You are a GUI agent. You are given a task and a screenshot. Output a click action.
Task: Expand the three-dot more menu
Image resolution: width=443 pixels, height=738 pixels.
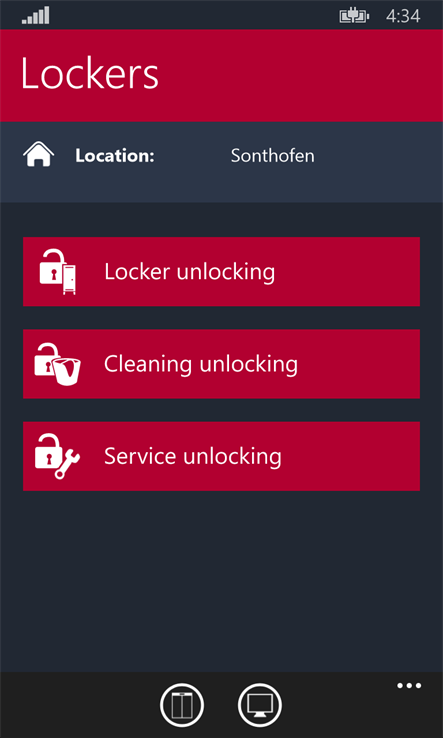409,686
